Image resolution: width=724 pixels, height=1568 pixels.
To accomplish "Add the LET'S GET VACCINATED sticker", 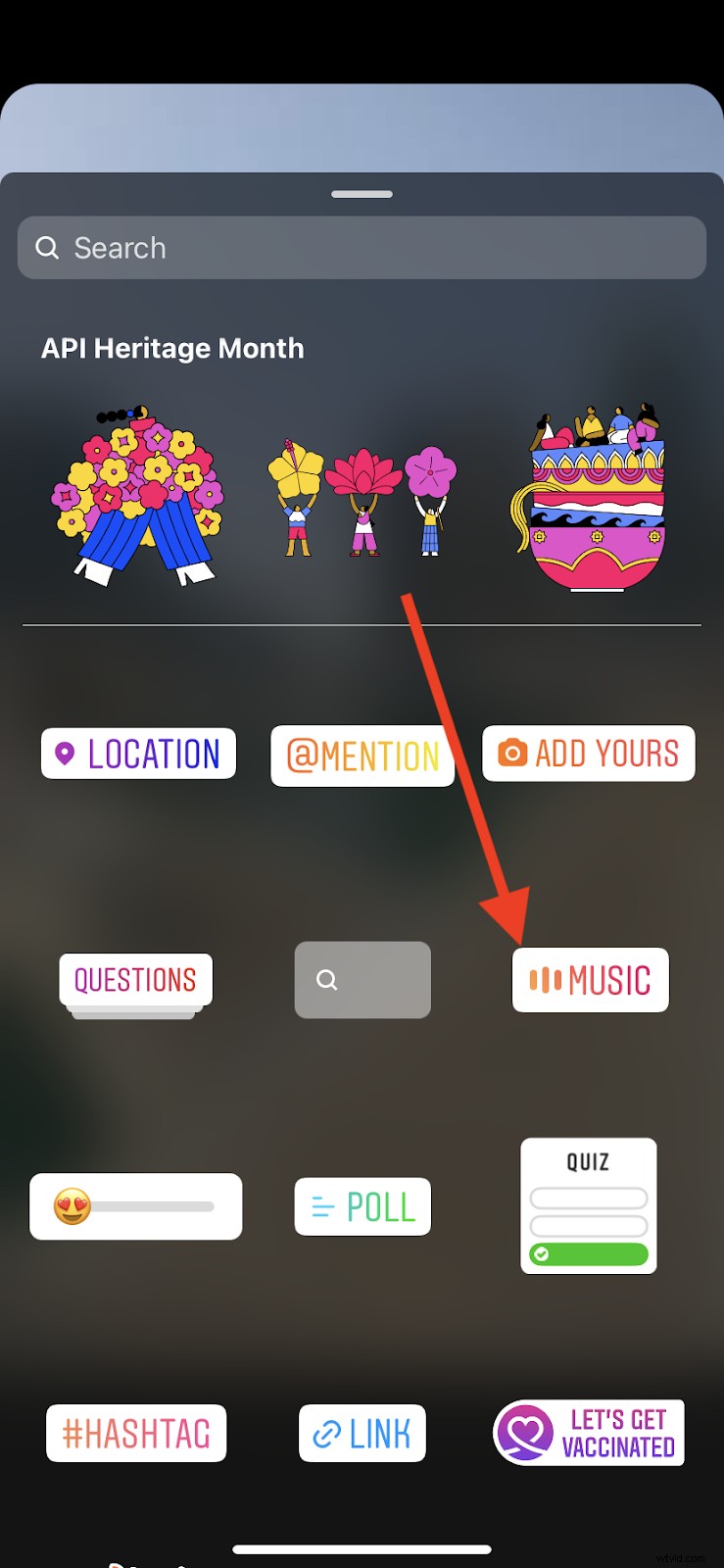I will [x=586, y=1432].
